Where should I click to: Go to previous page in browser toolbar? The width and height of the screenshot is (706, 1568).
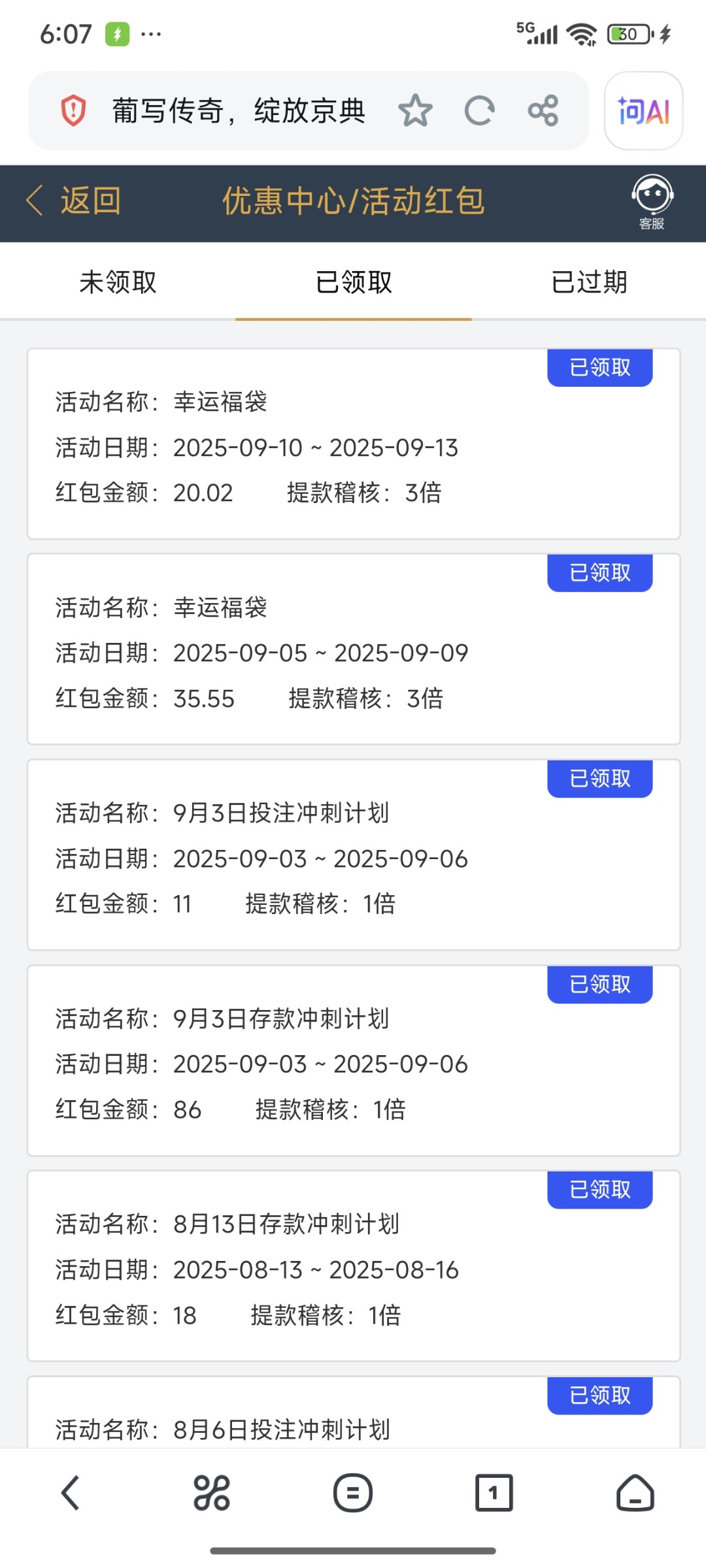[x=71, y=1493]
